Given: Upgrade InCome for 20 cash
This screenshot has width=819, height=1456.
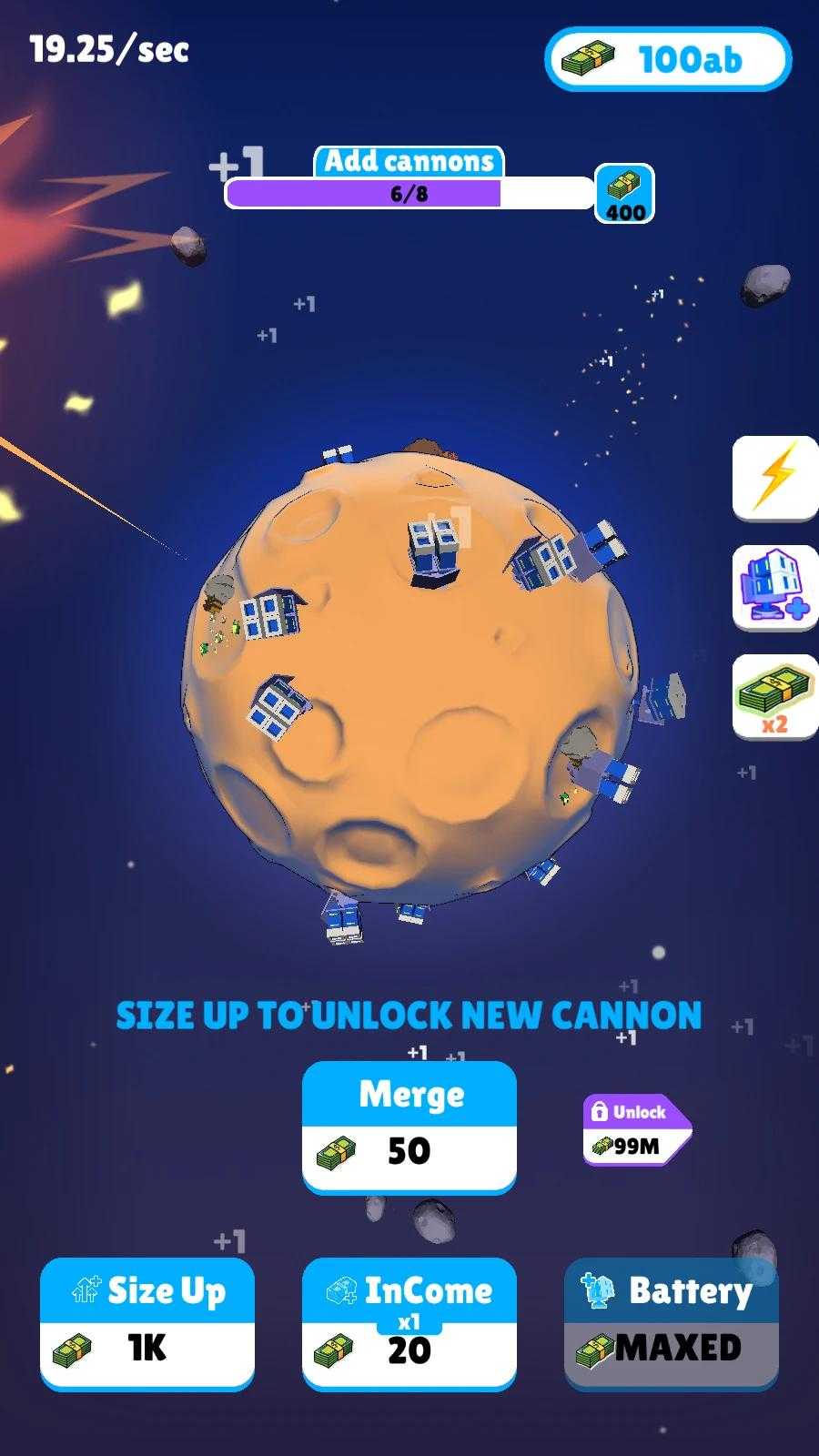Looking at the screenshot, I should [409, 1323].
